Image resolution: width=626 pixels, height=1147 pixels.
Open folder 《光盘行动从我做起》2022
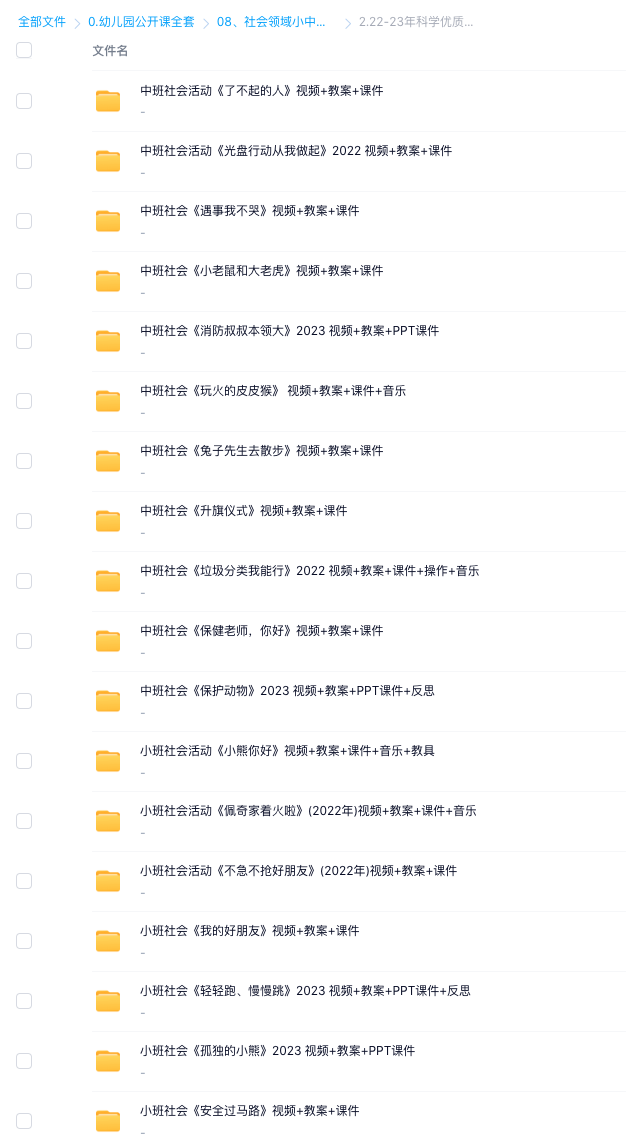click(x=295, y=151)
